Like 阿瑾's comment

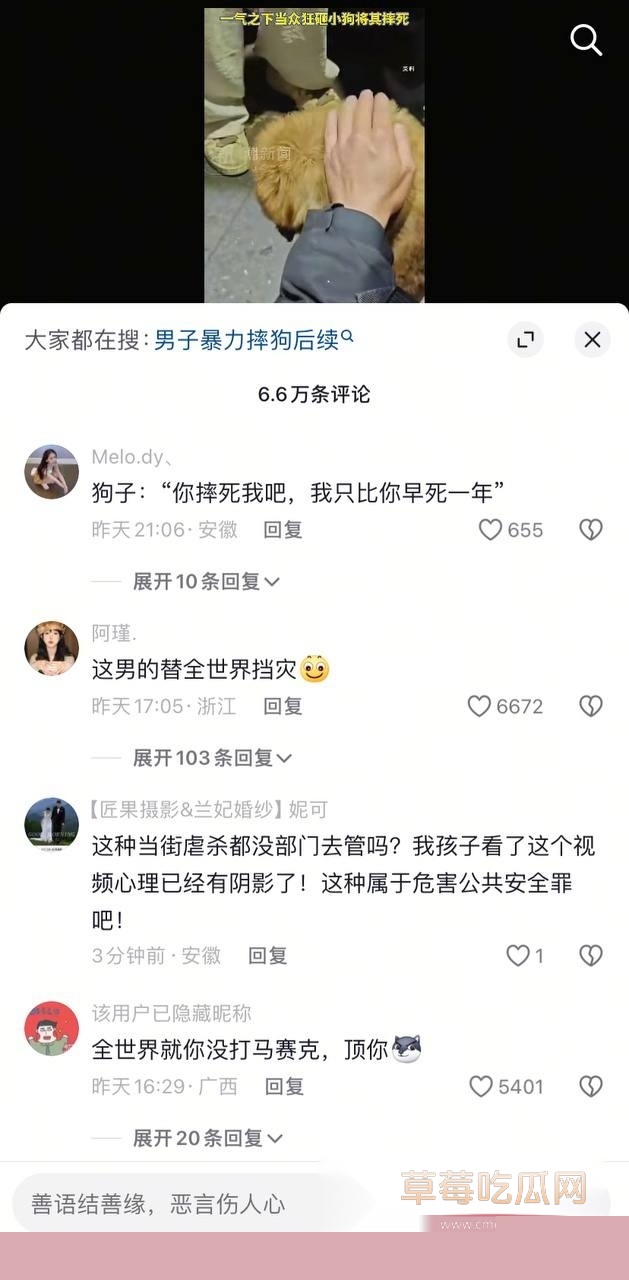480,706
